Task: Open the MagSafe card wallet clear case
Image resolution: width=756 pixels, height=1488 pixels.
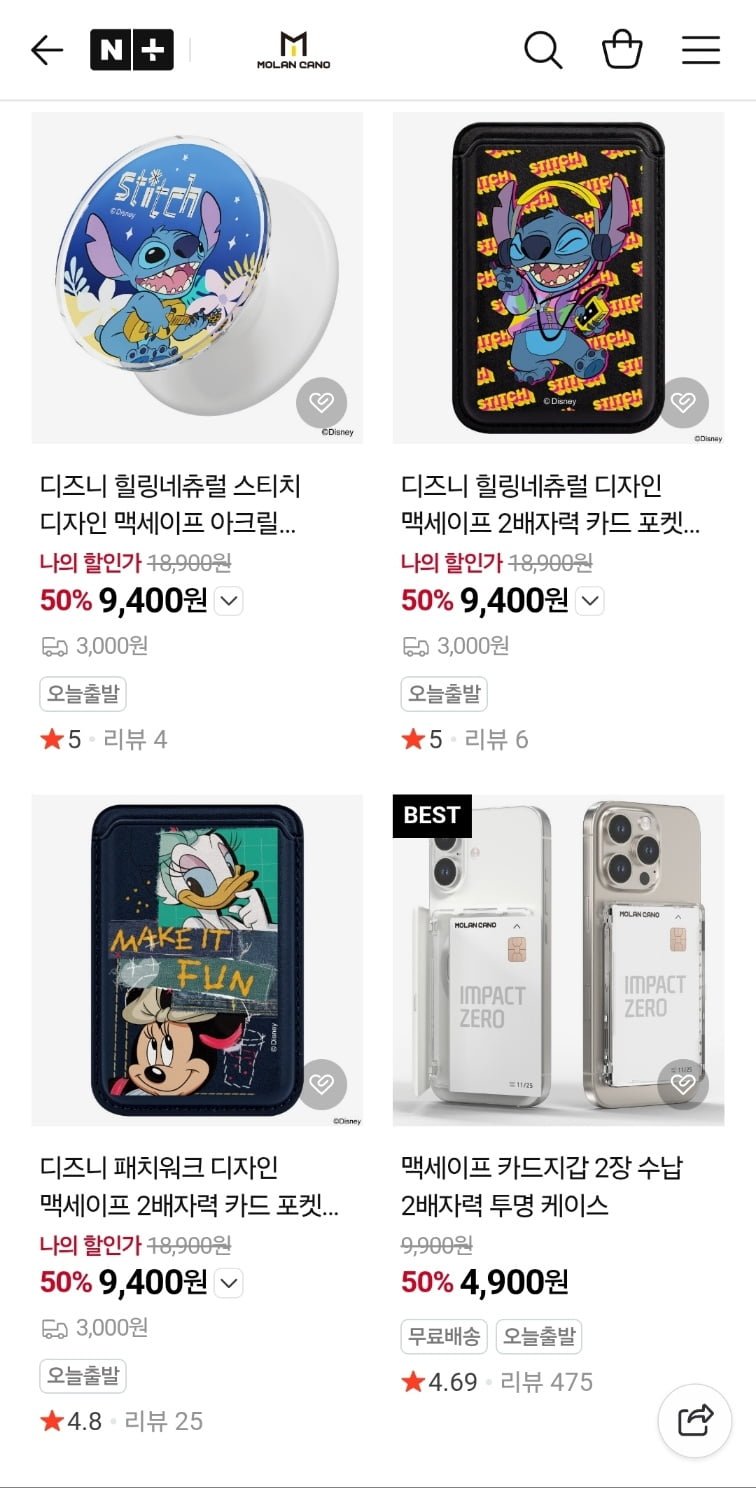Action: 558,960
